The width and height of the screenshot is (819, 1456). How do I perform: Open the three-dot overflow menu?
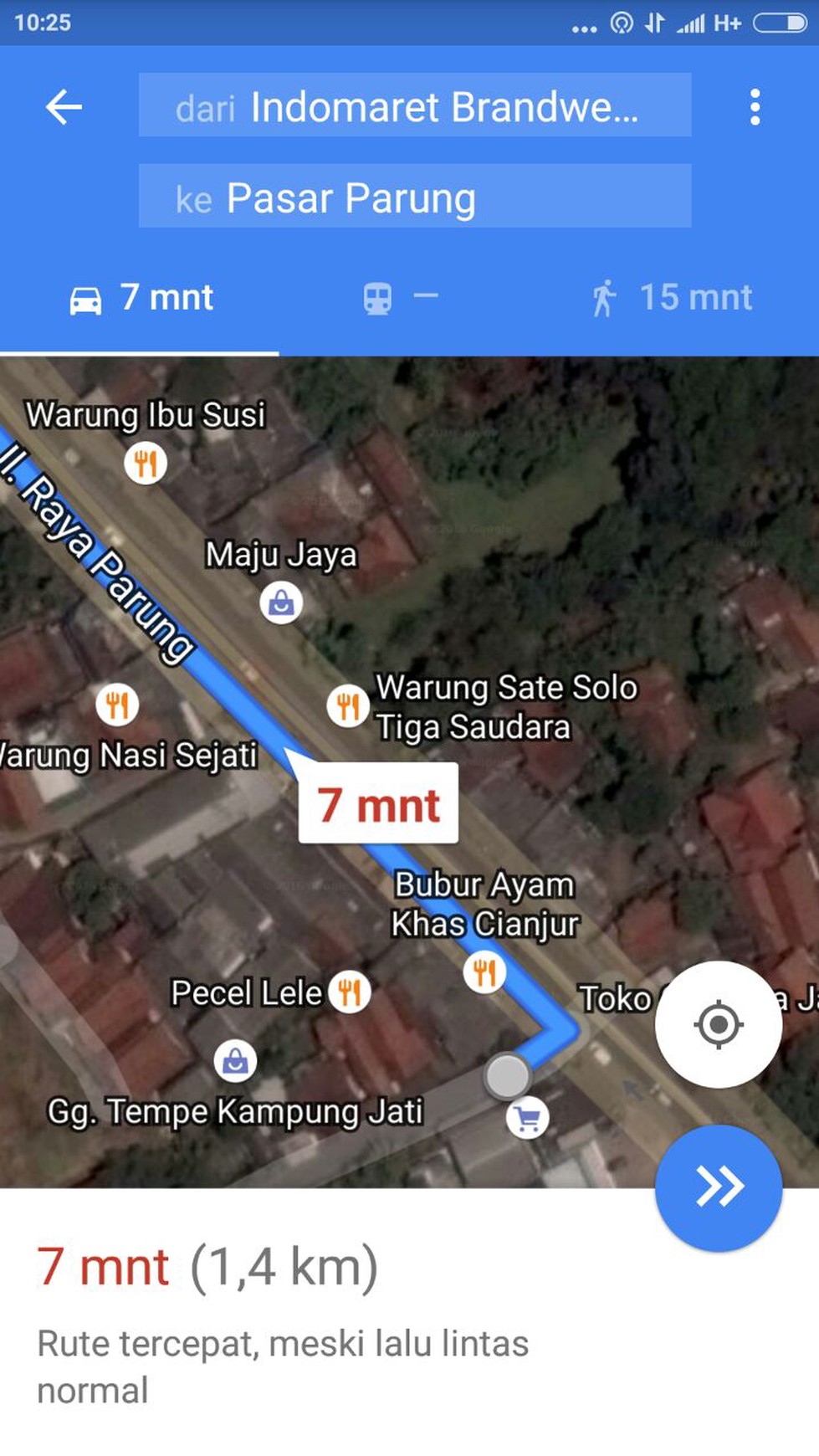(x=755, y=107)
